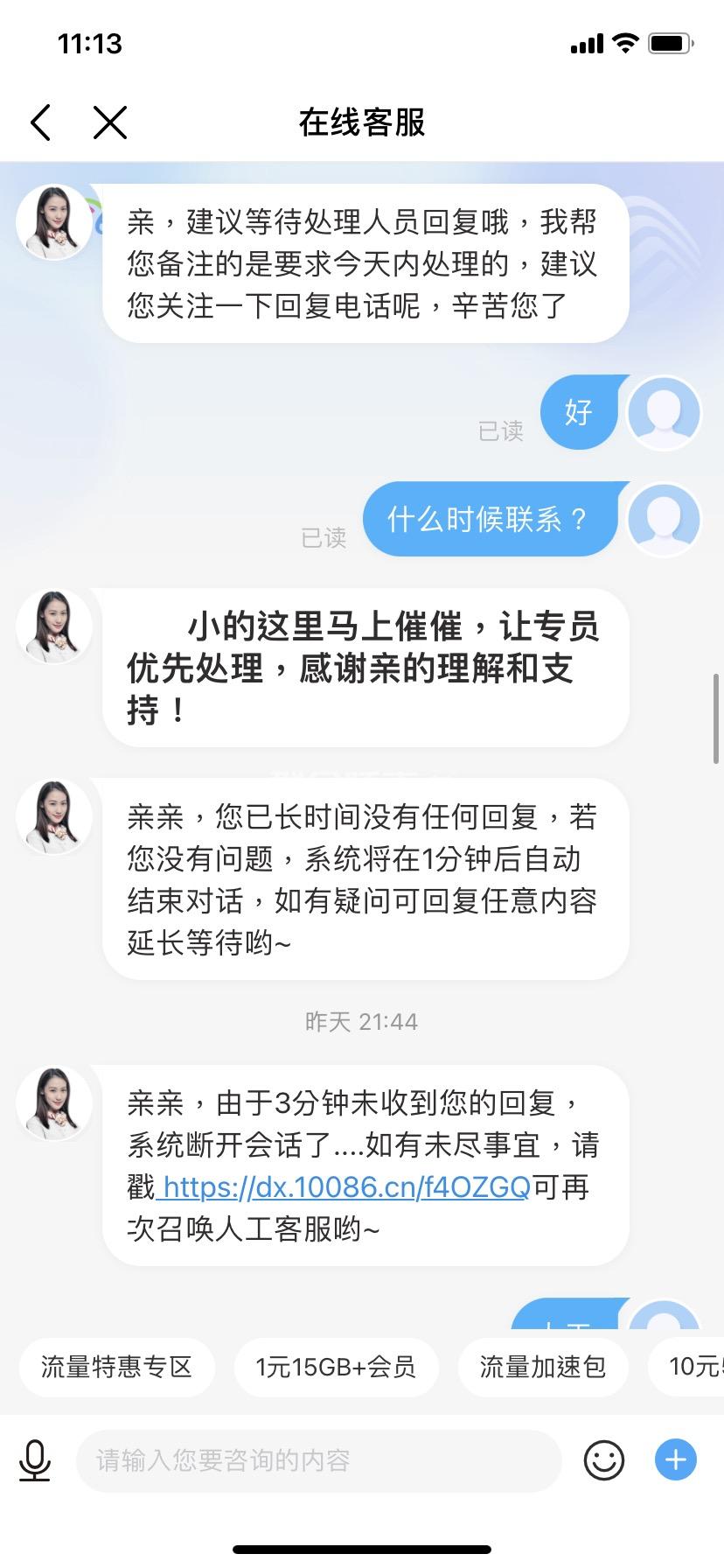
Task: Select the 流量特惠专区 chip
Action: pyautogui.click(x=116, y=1367)
